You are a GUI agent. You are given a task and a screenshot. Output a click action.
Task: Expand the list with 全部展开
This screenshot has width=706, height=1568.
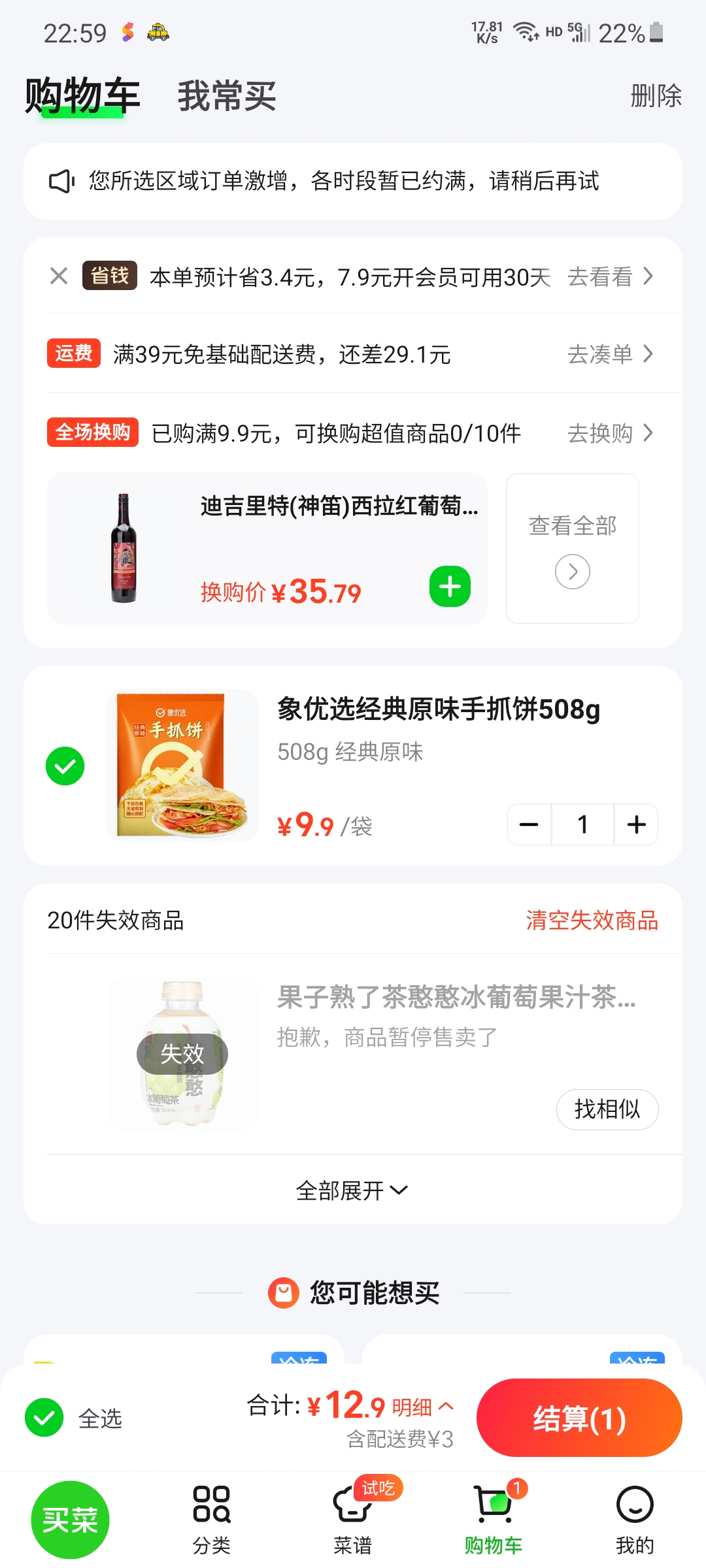[352, 1190]
